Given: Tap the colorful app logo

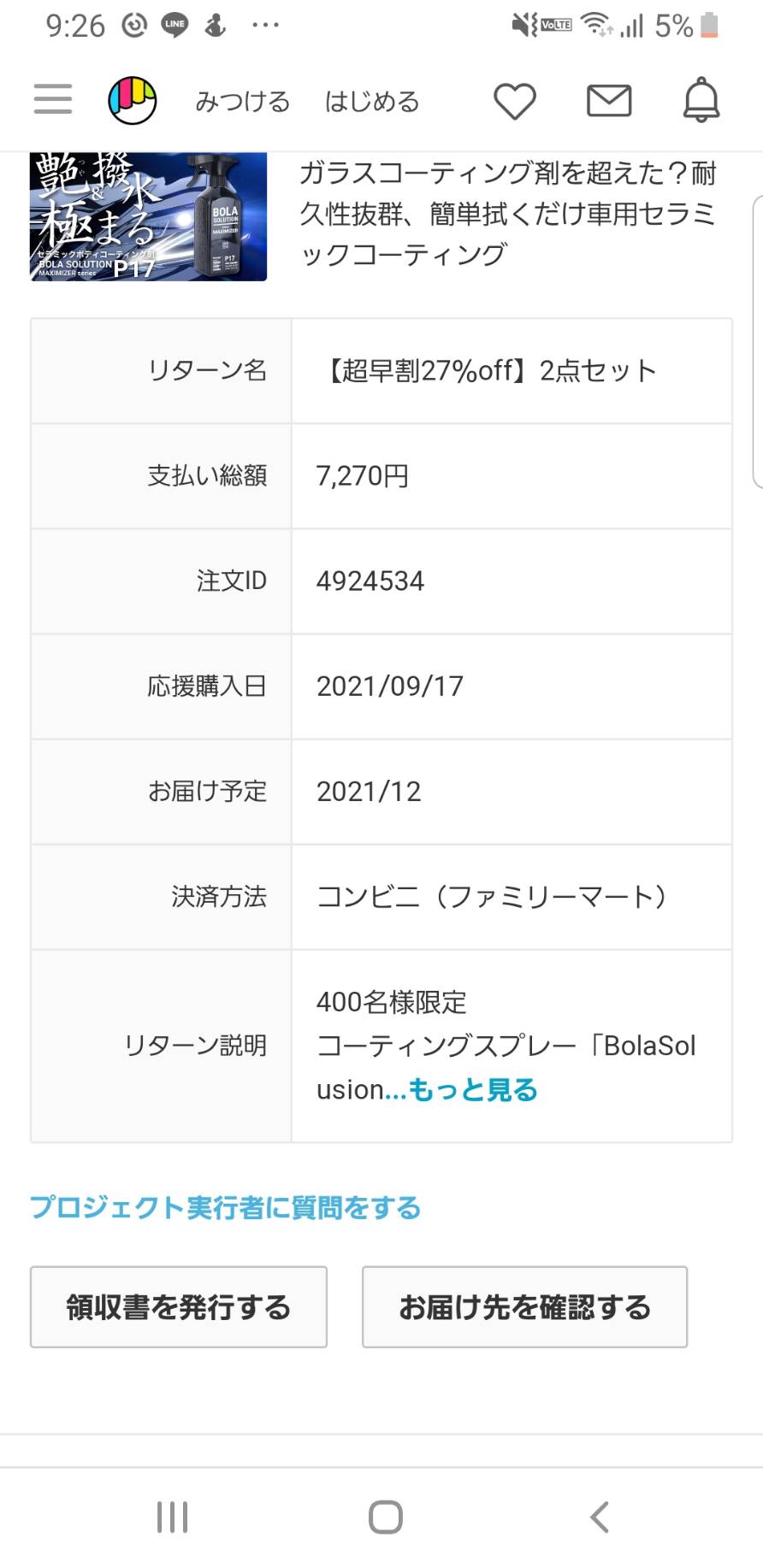Looking at the screenshot, I should tap(133, 100).
